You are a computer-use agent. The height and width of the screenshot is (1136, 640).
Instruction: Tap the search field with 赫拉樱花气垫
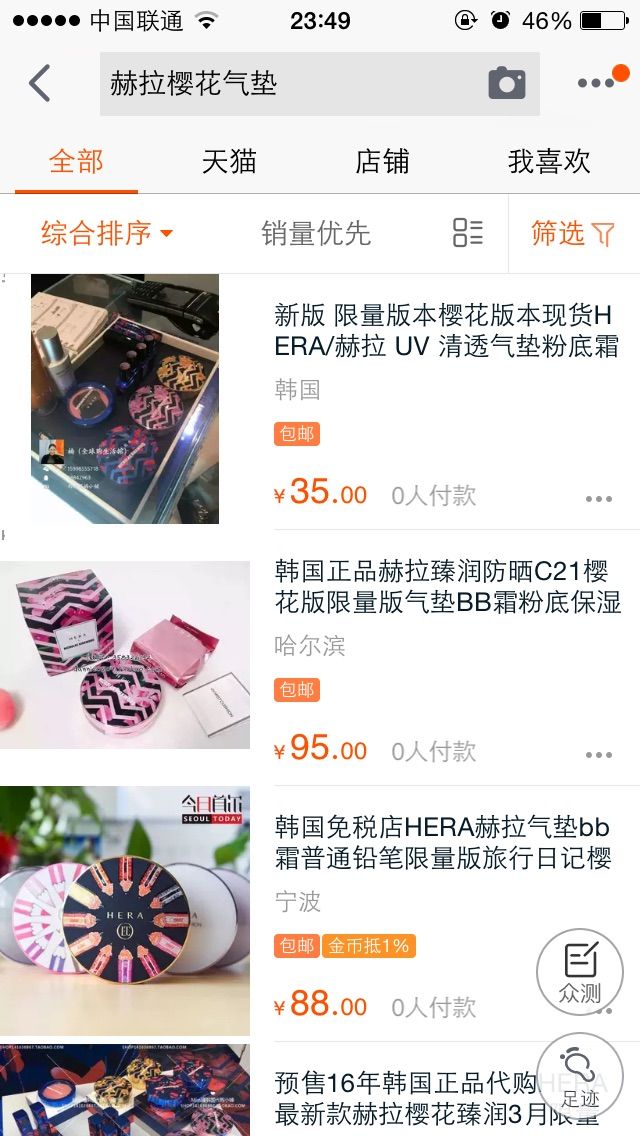[x=290, y=83]
